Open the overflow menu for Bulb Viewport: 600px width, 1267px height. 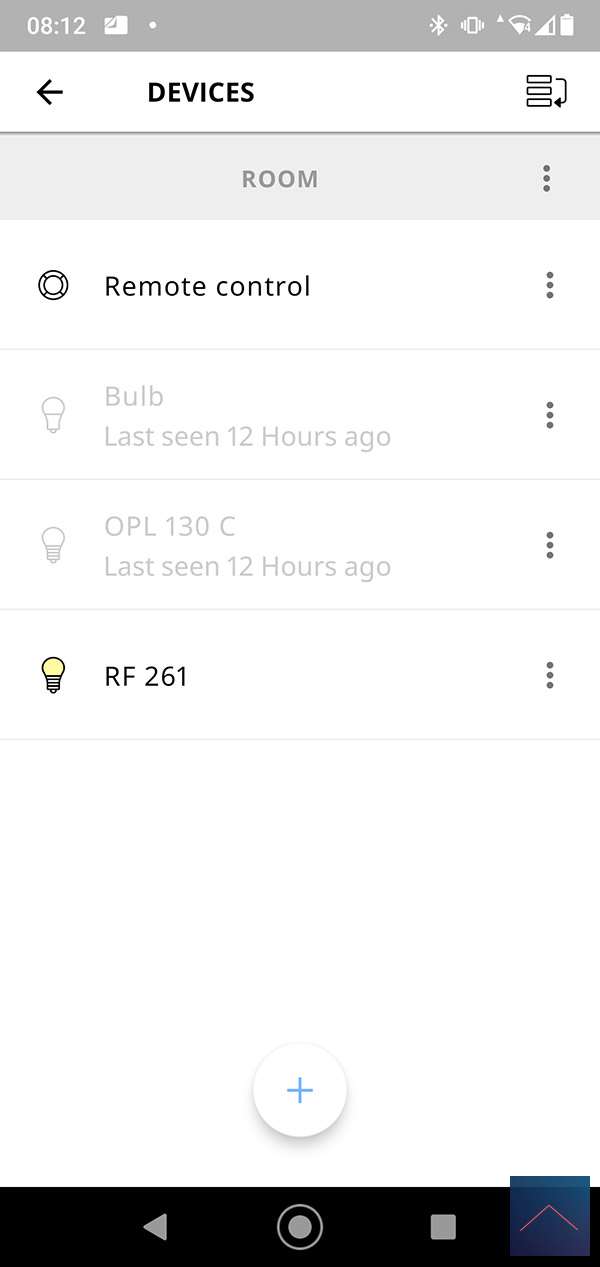coord(549,416)
